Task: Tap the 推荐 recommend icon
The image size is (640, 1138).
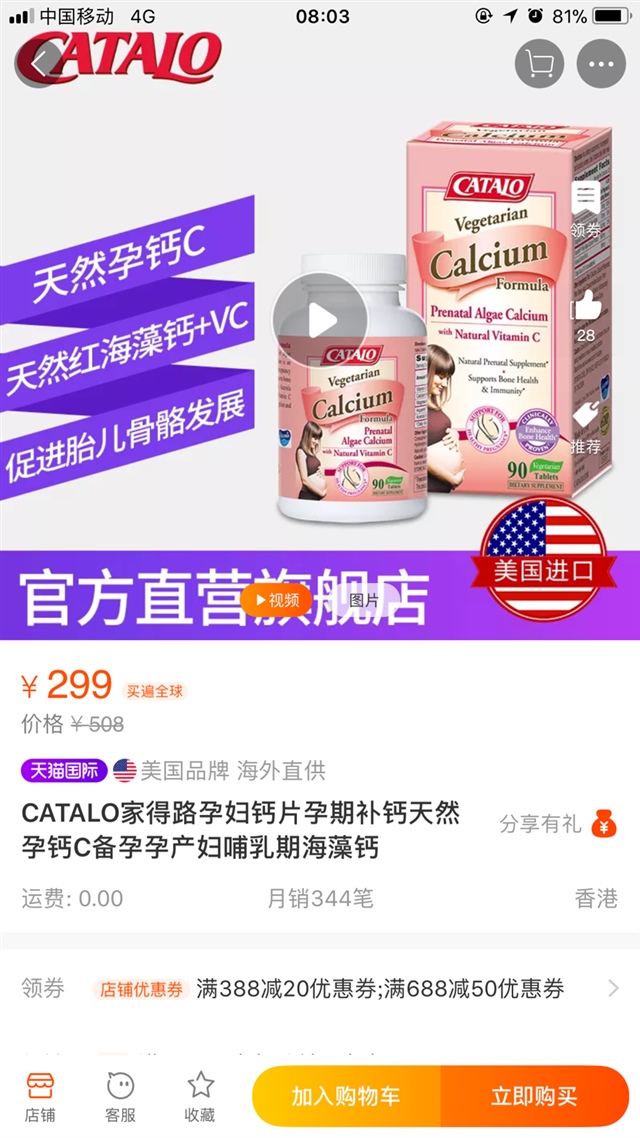Action: click(586, 427)
